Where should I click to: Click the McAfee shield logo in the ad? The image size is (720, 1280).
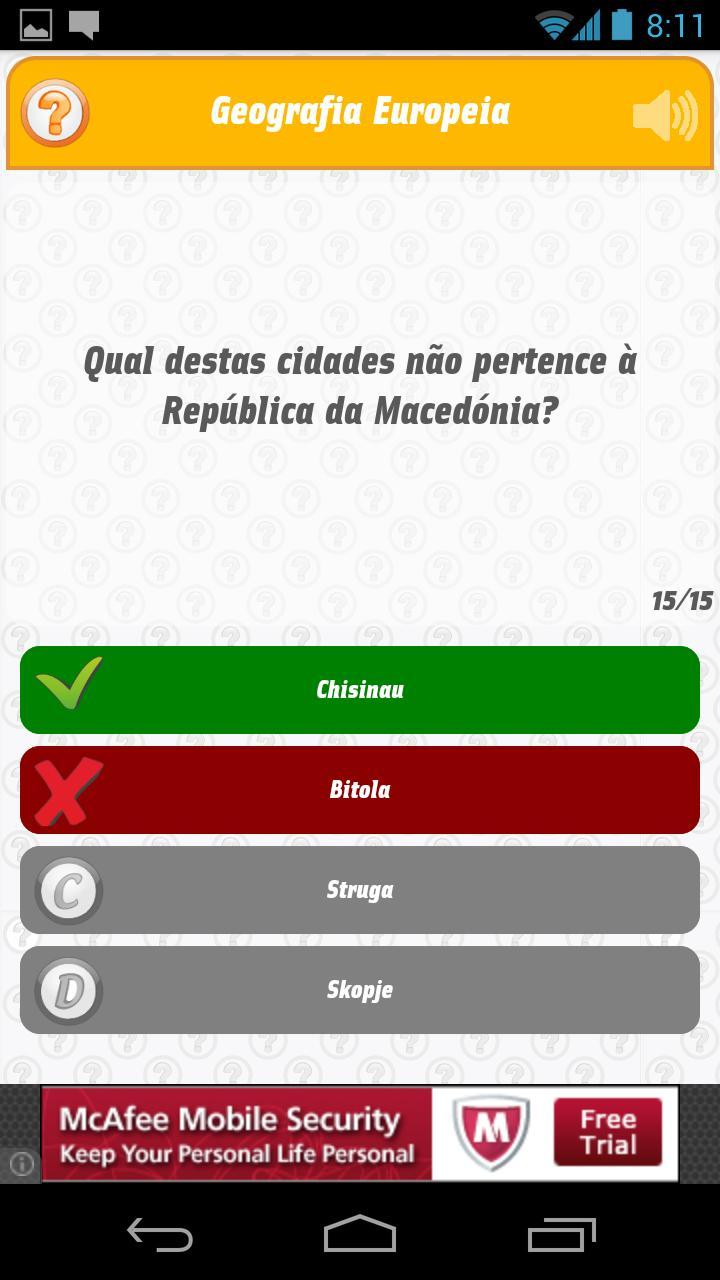pyautogui.click(x=489, y=1133)
